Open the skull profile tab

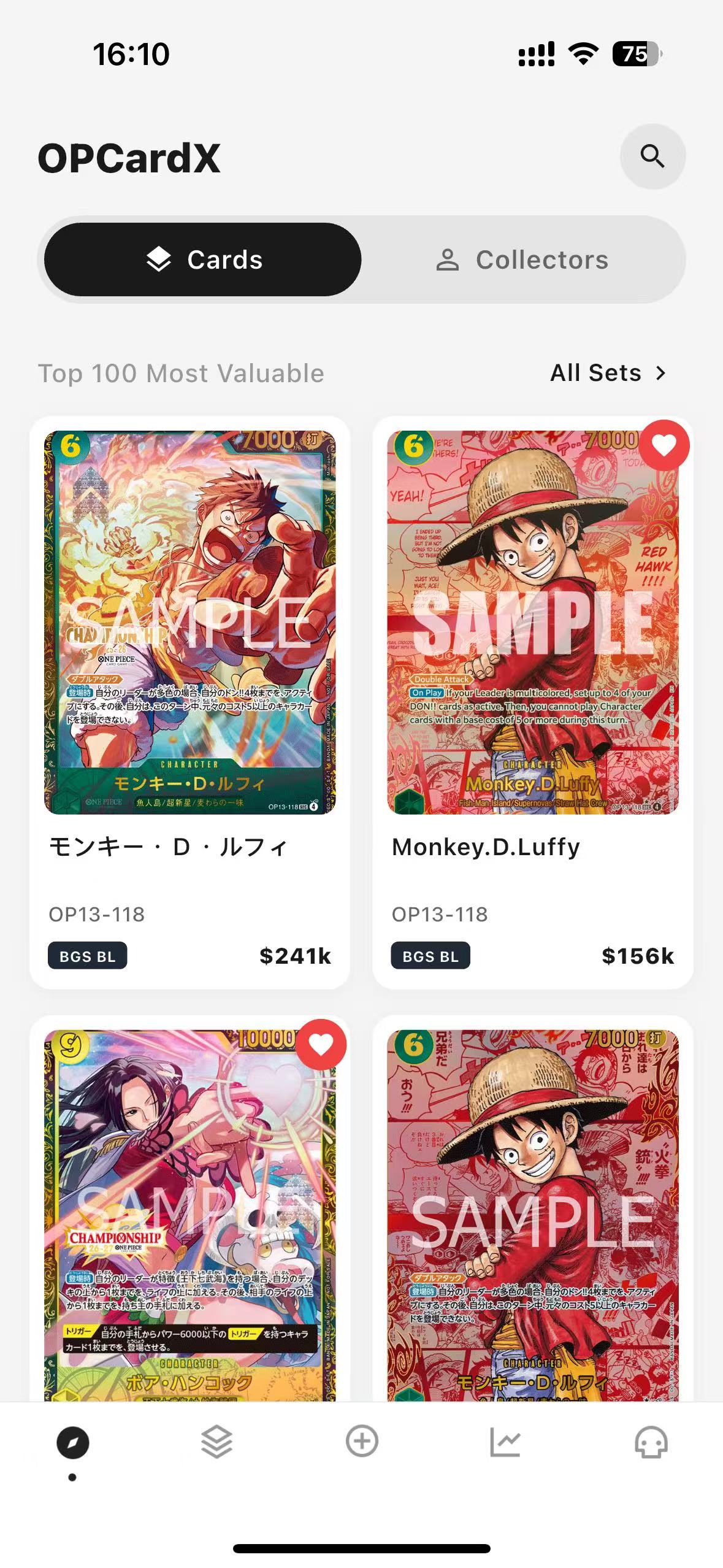point(651,1442)
